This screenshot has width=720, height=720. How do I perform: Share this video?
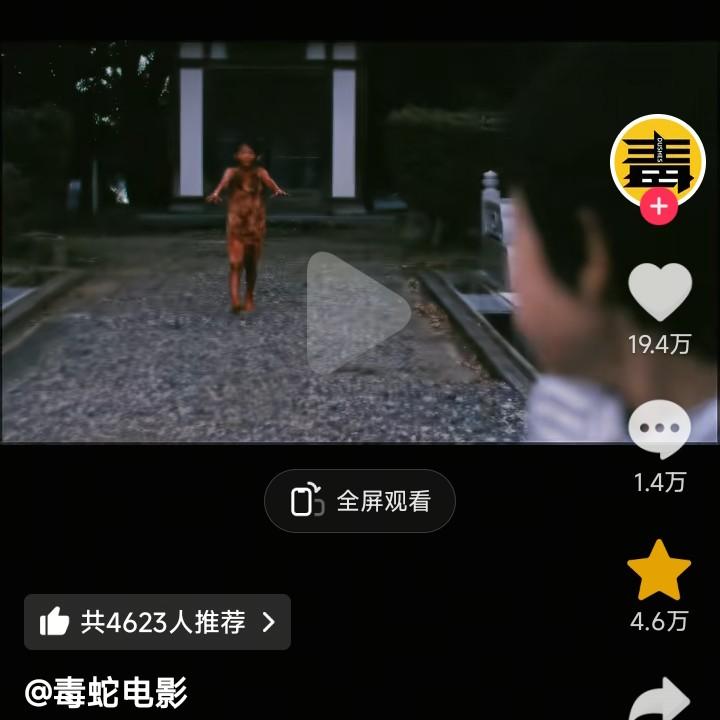[x=660, y=698]
